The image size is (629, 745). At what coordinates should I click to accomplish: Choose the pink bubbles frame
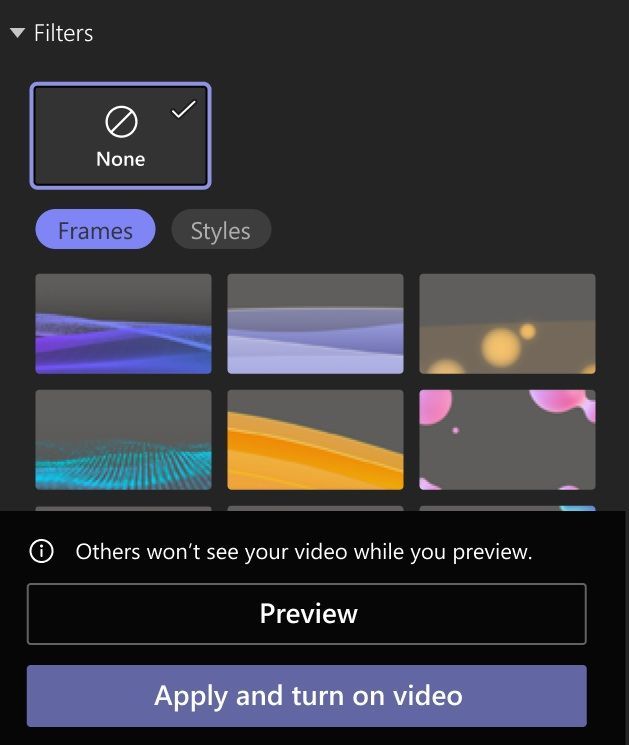pyautogui.click(x=507, y=440)
